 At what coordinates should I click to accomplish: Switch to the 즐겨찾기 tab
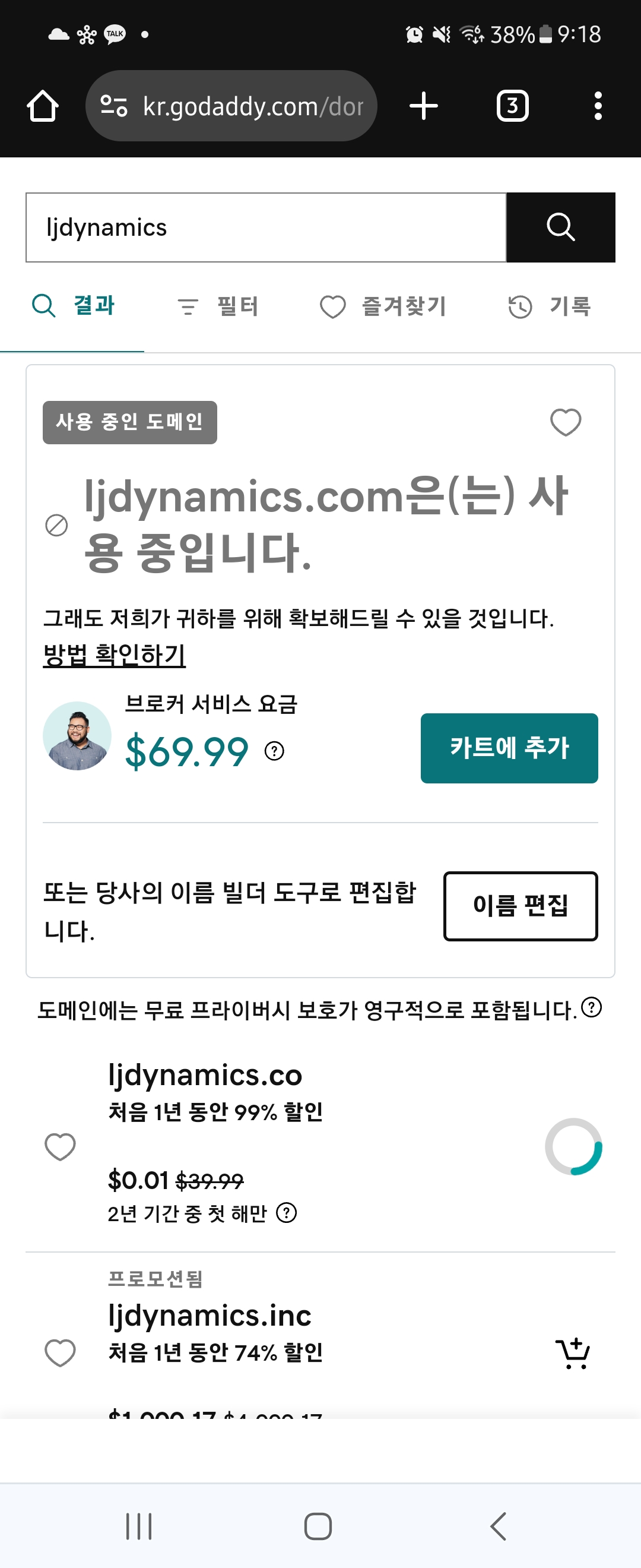pyautogui.click(x=383, y=306)
